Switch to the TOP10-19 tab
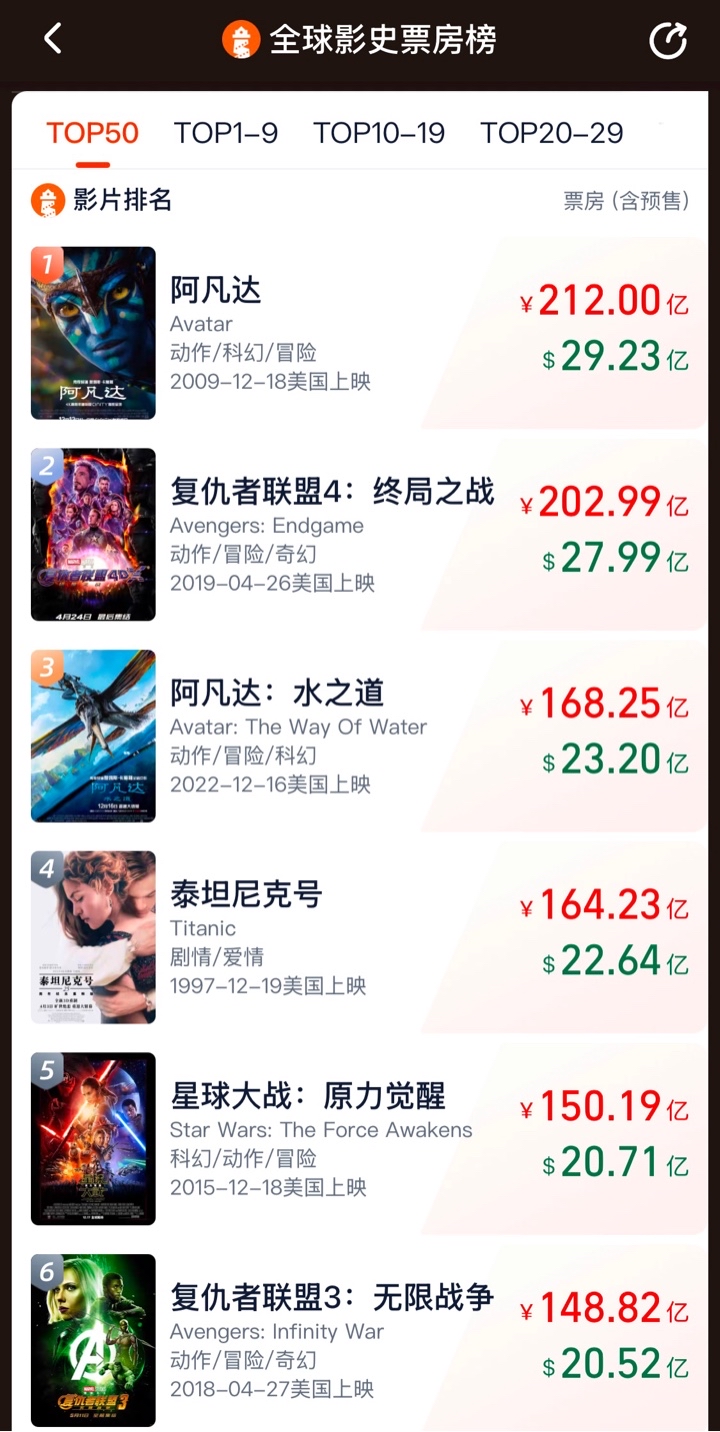This screenshot has width=720, height=1432. click(379, 133)
